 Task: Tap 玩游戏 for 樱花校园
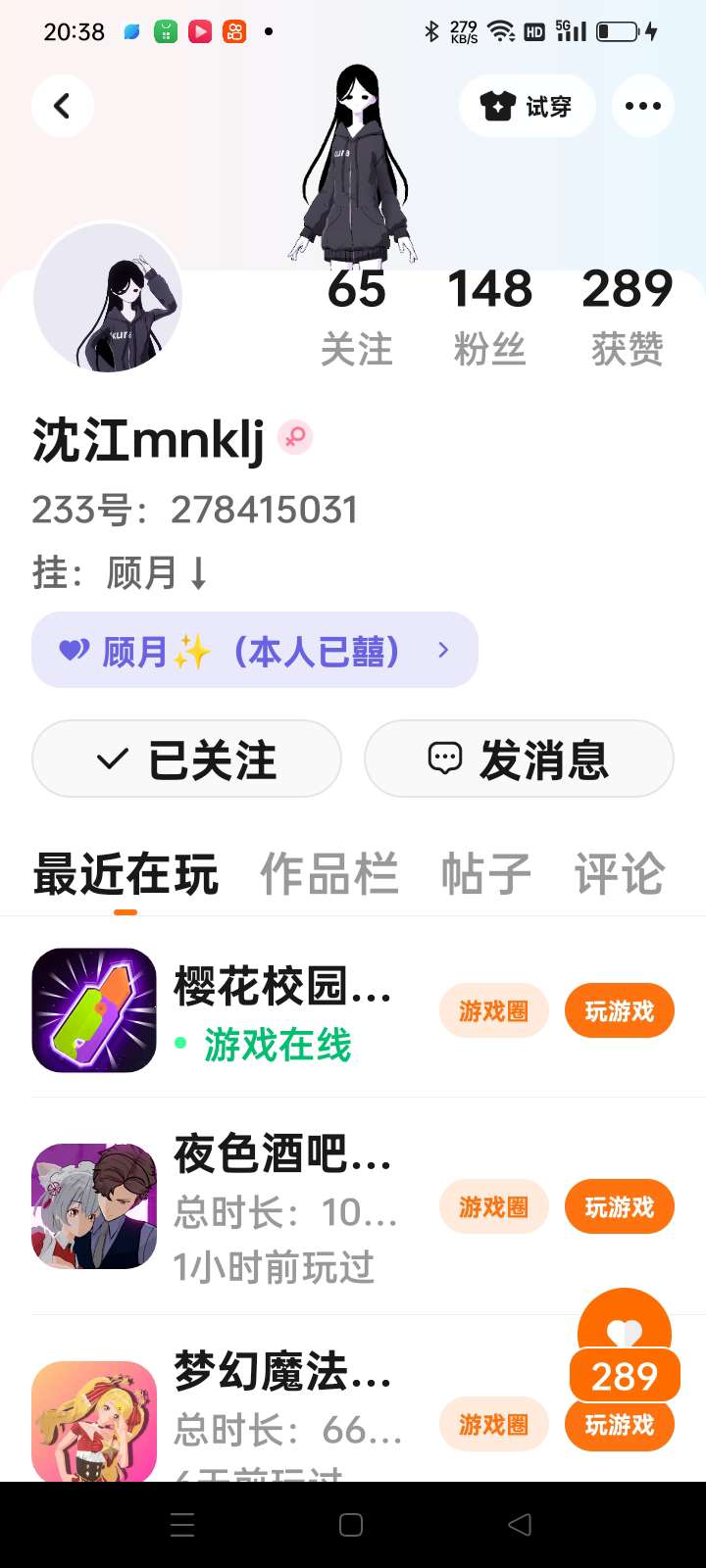(x=619, y=1010)
